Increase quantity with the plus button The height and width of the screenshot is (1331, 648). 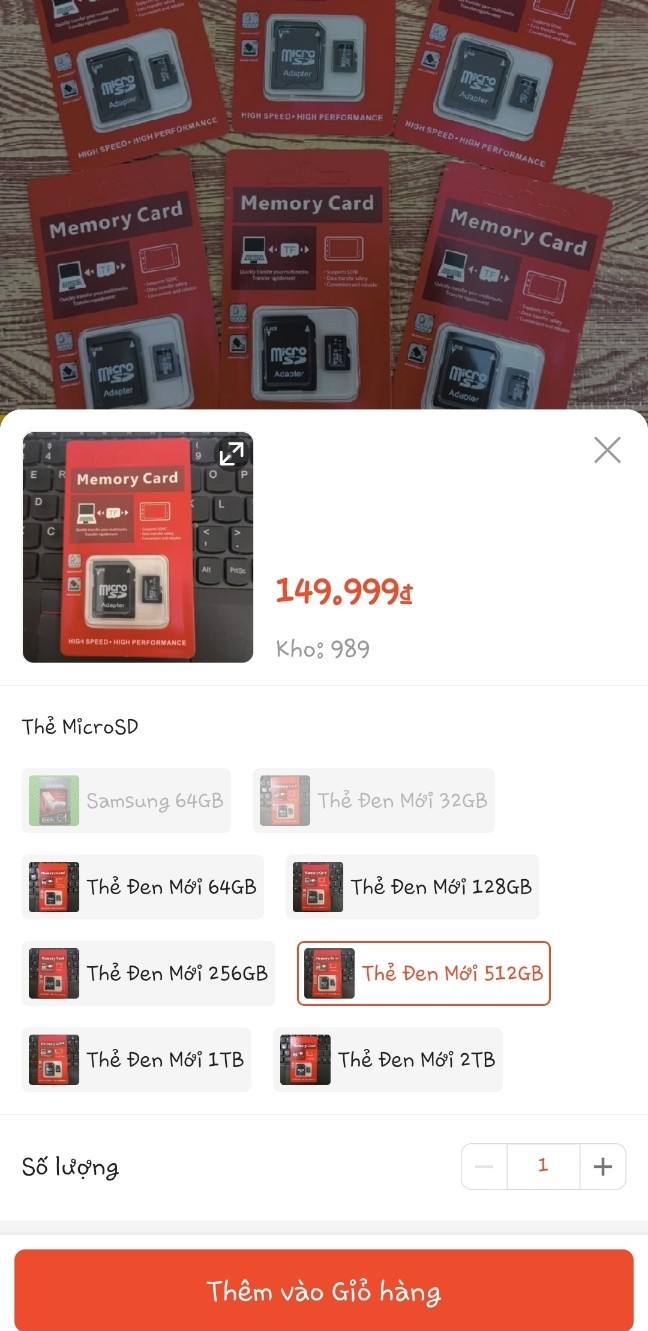[603, 1167]
